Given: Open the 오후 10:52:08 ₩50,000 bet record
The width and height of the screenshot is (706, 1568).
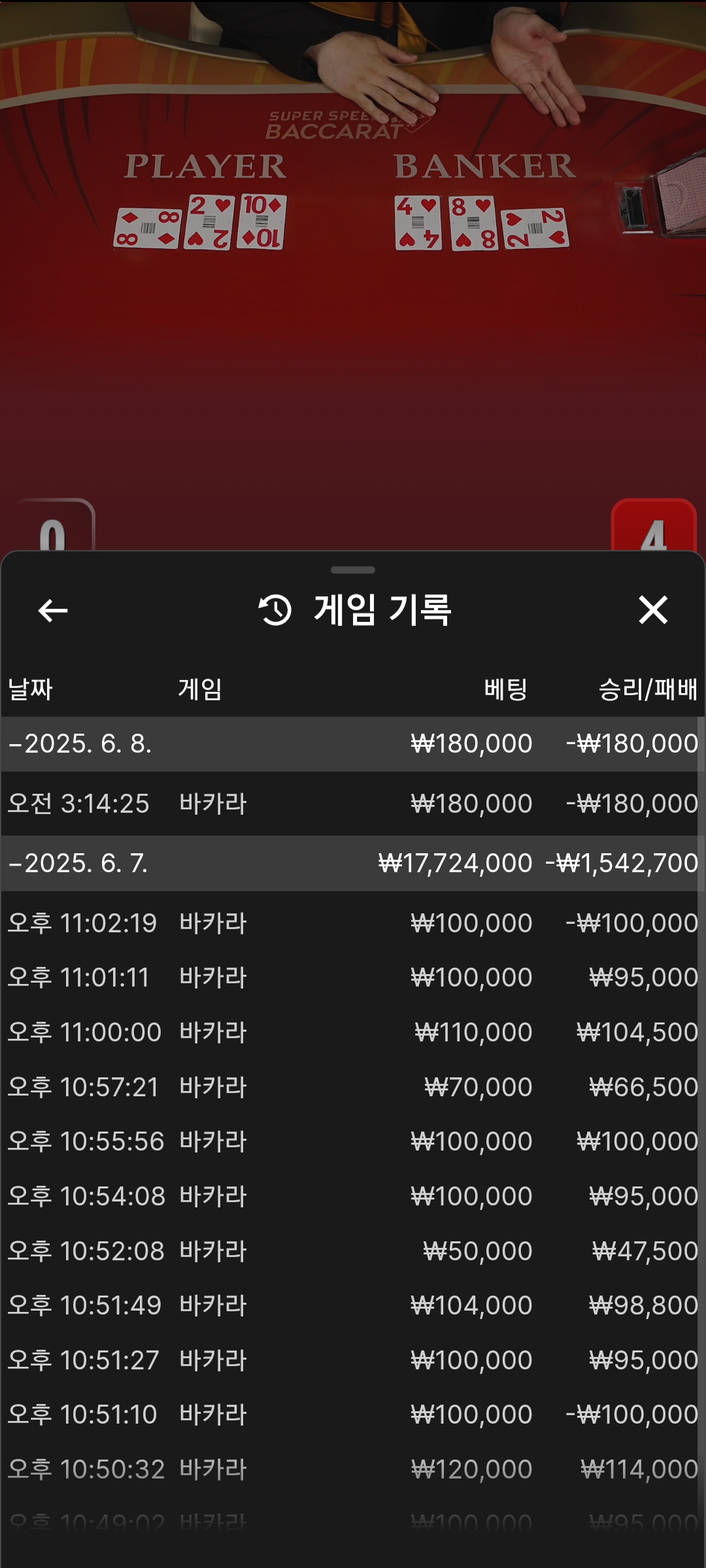Looking at the screenshot, I should (352, 1252).
